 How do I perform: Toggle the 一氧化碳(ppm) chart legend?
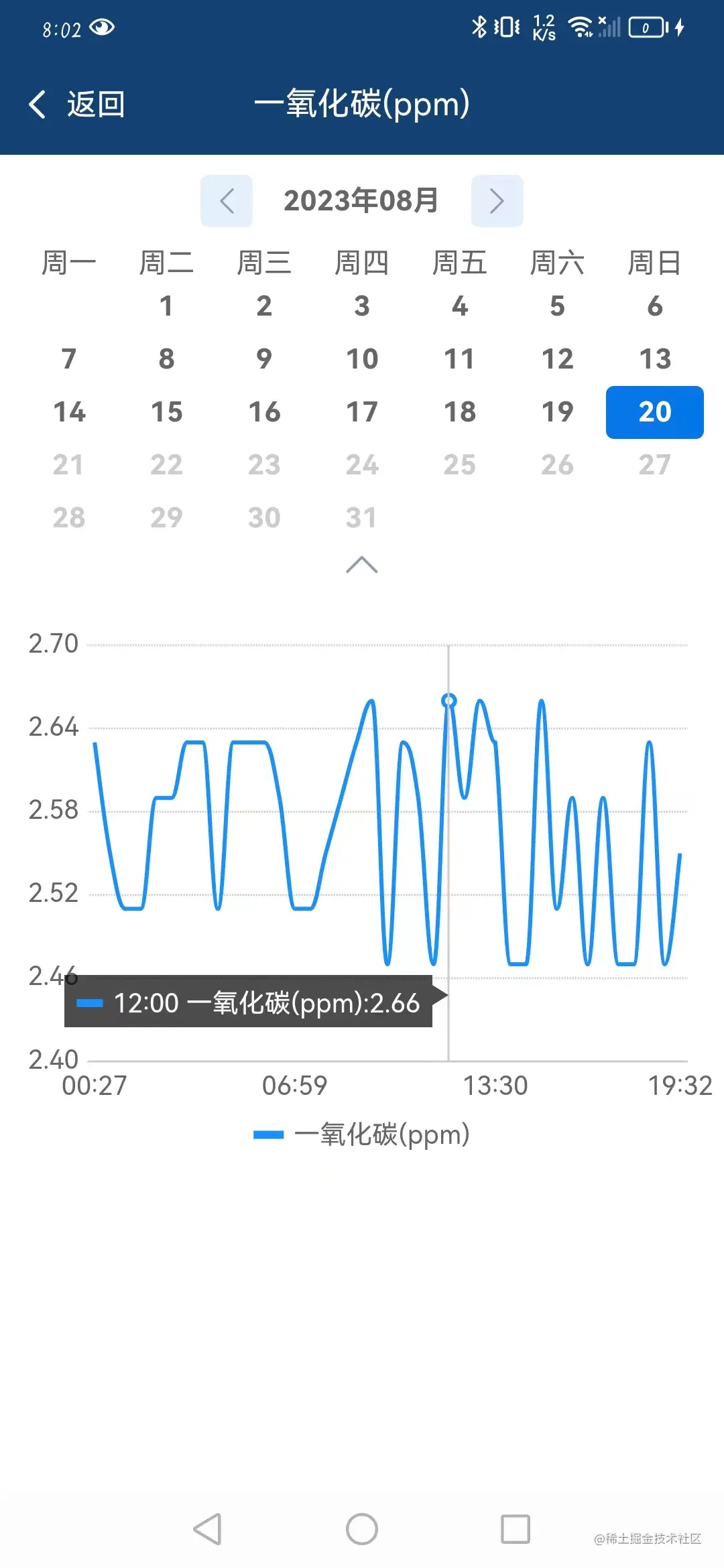(362, 1134)
